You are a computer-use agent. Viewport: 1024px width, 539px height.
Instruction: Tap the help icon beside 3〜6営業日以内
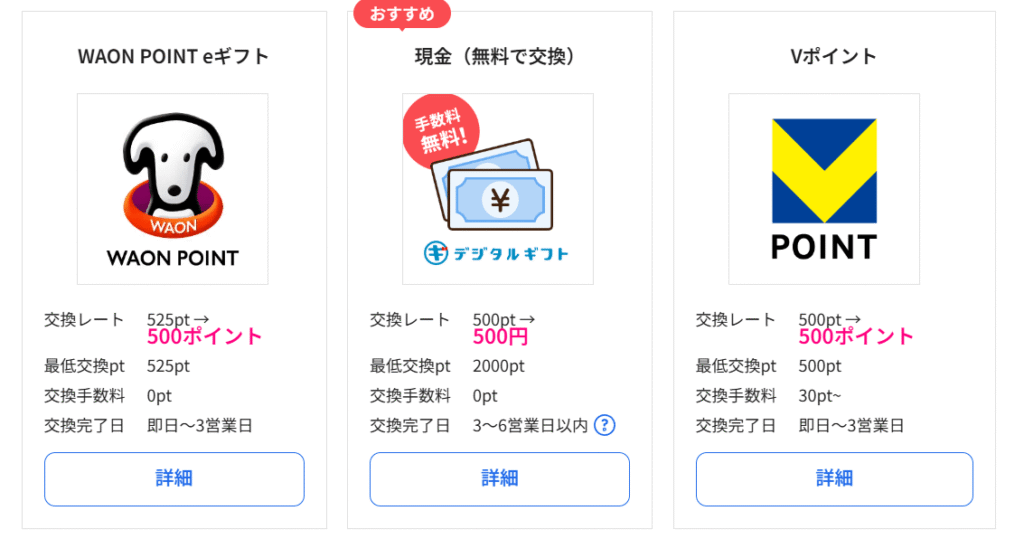604,425
